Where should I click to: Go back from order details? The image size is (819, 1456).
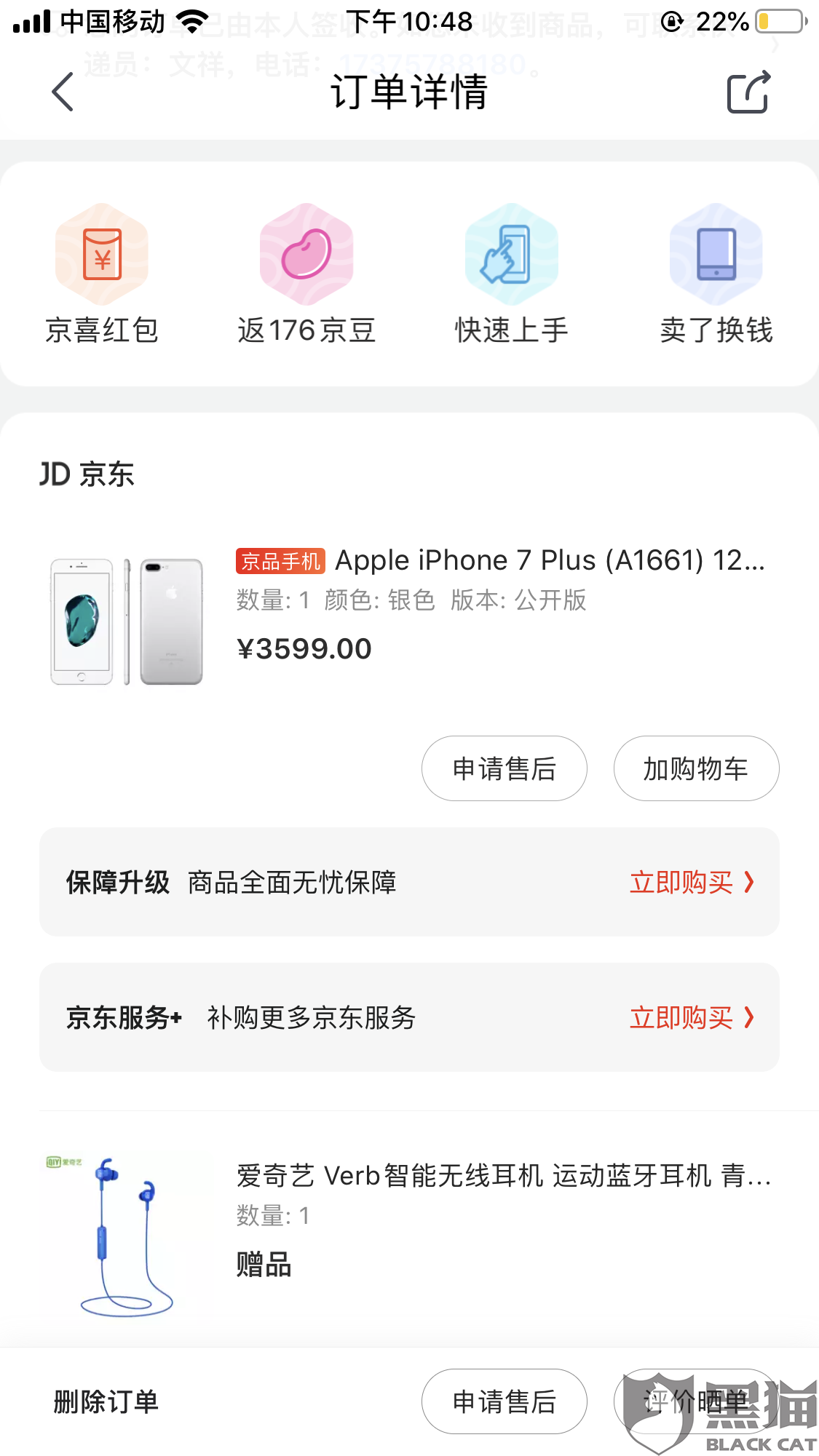coord(63,92)
